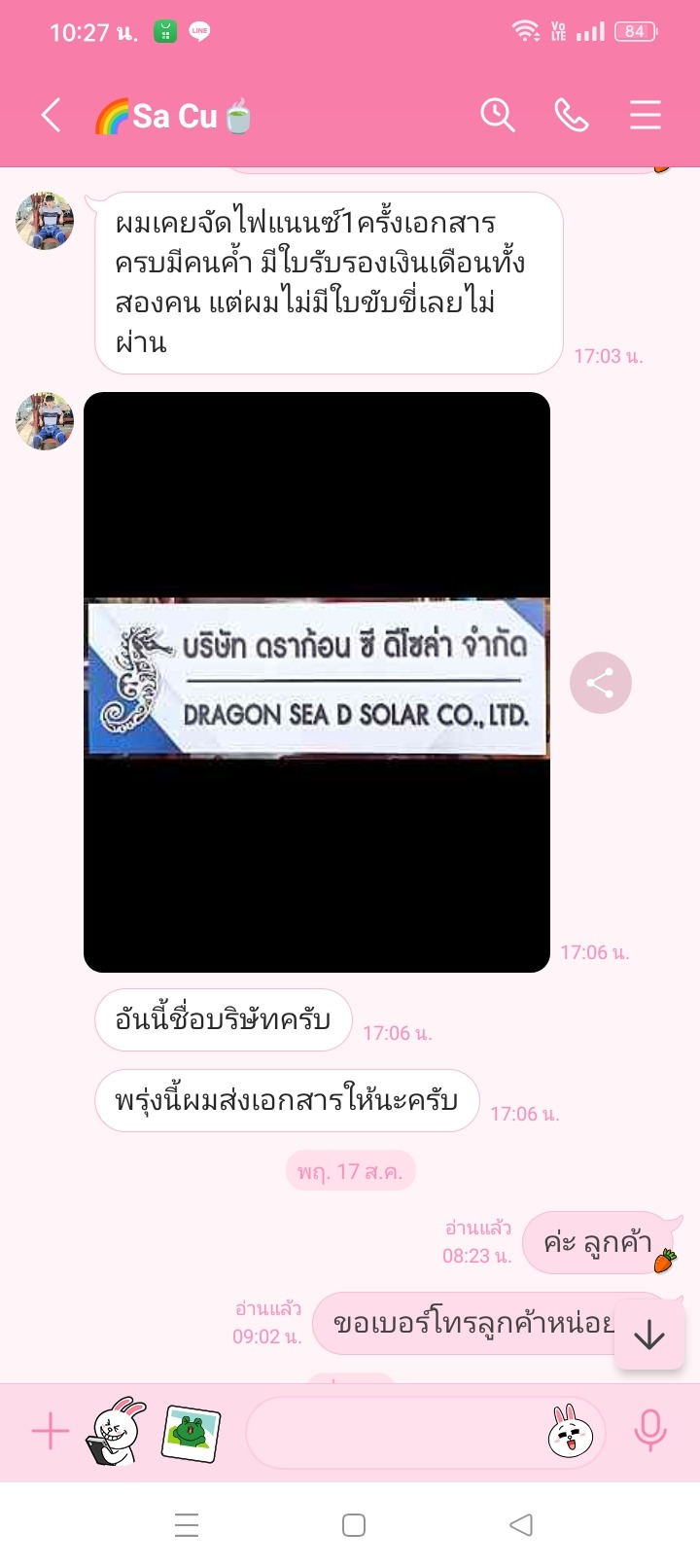View the sender's profile picture

coord(45,221)
